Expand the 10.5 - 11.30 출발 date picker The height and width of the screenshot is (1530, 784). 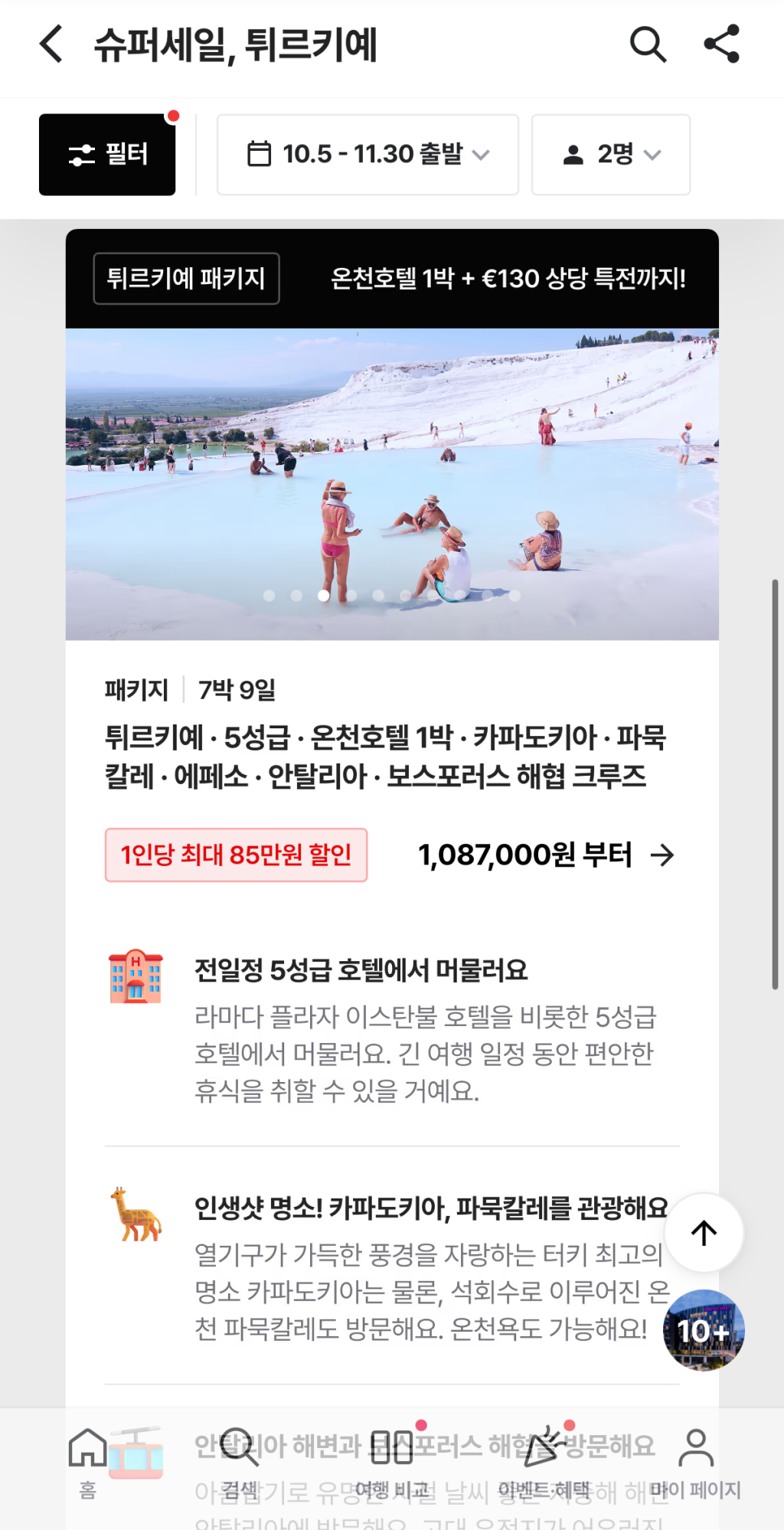[x=367, y=155]
